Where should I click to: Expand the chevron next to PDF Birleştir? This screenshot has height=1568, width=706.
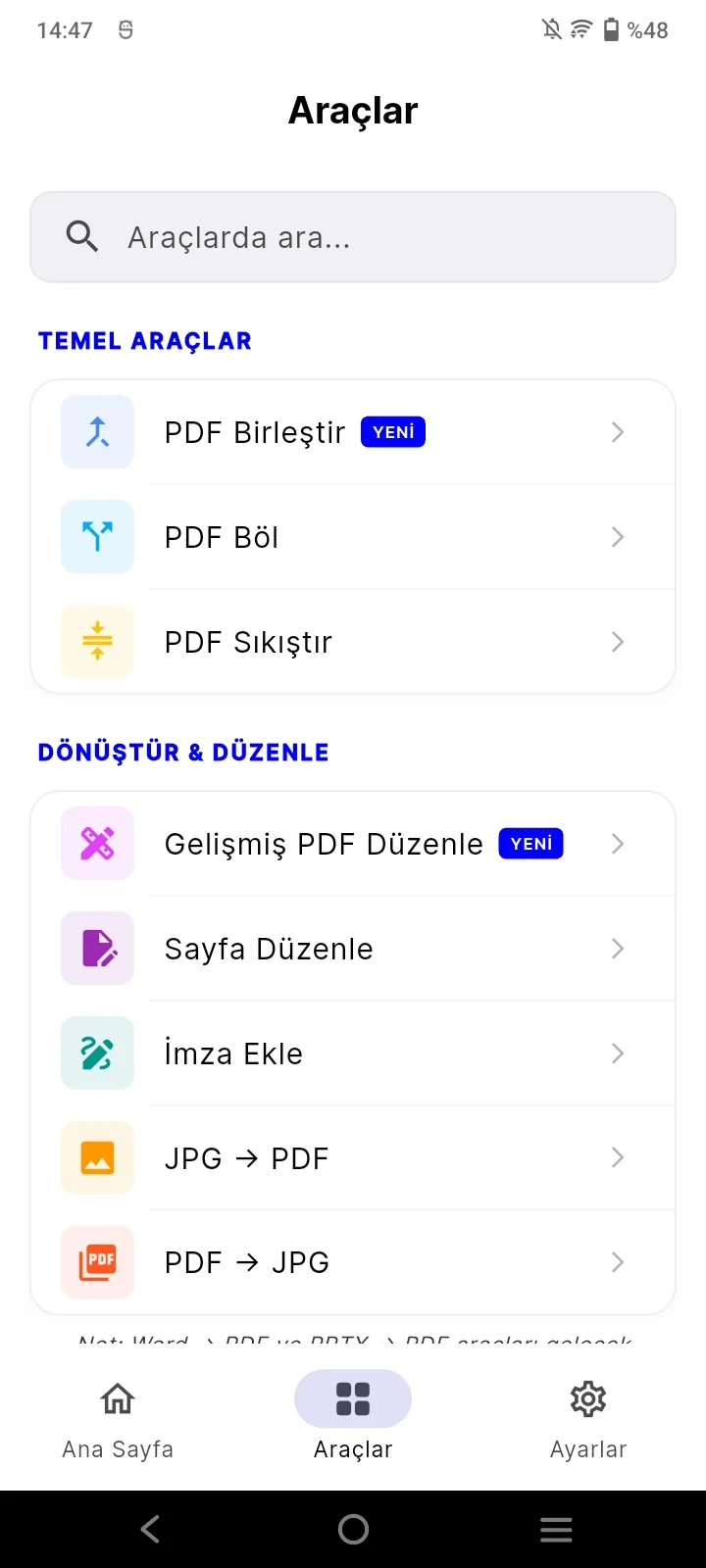tap(618, 431)
